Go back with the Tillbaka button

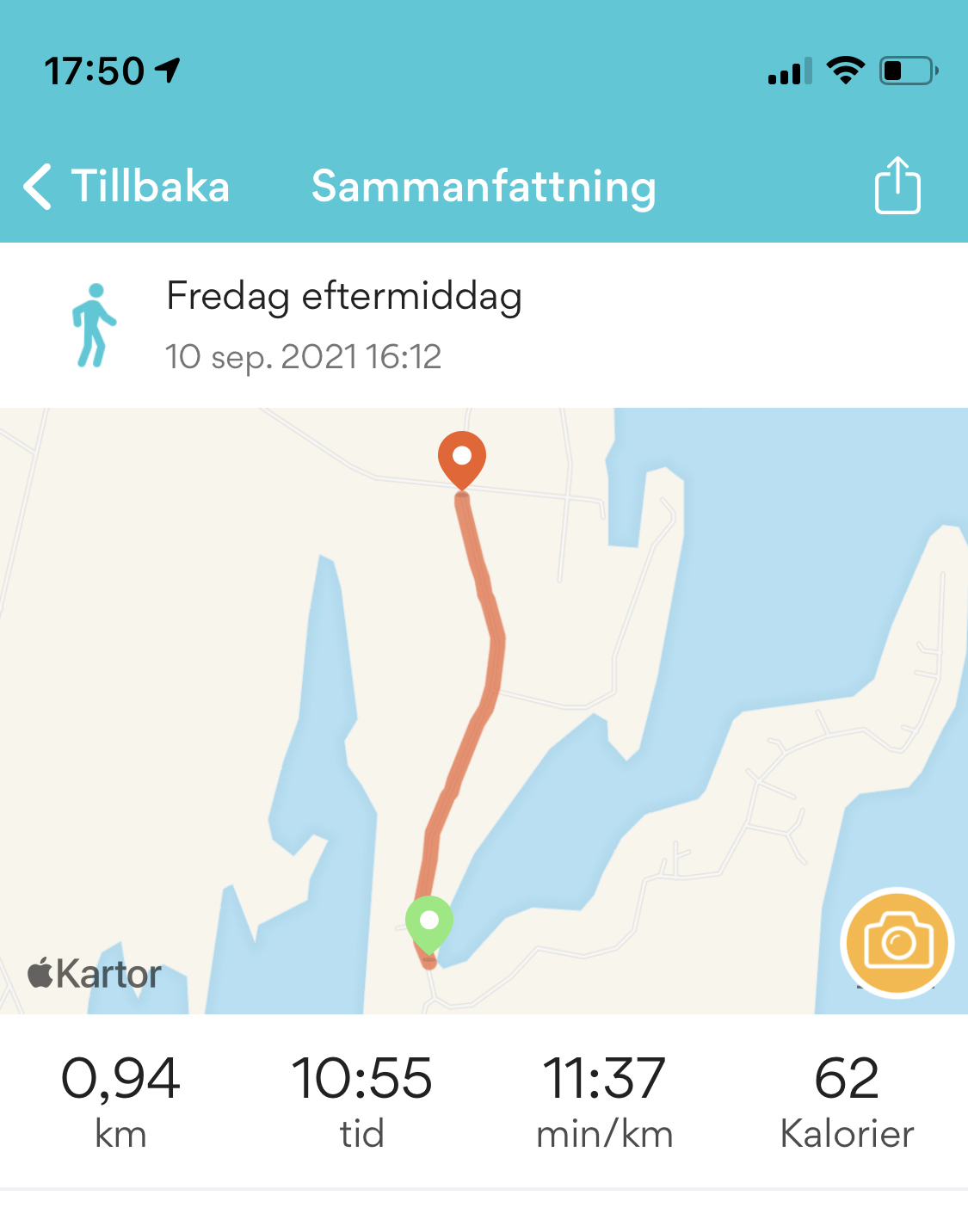coord(127,186)
